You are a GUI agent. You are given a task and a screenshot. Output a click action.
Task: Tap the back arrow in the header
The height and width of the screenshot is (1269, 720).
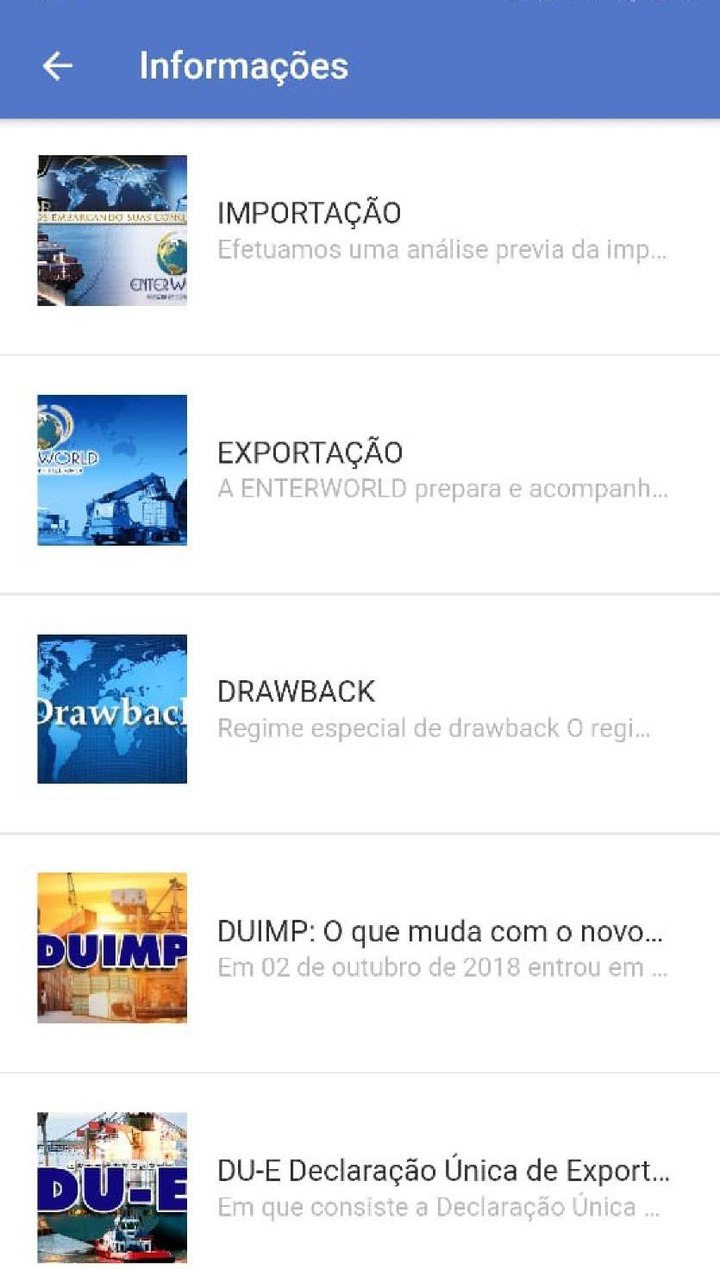coord(58,66)
